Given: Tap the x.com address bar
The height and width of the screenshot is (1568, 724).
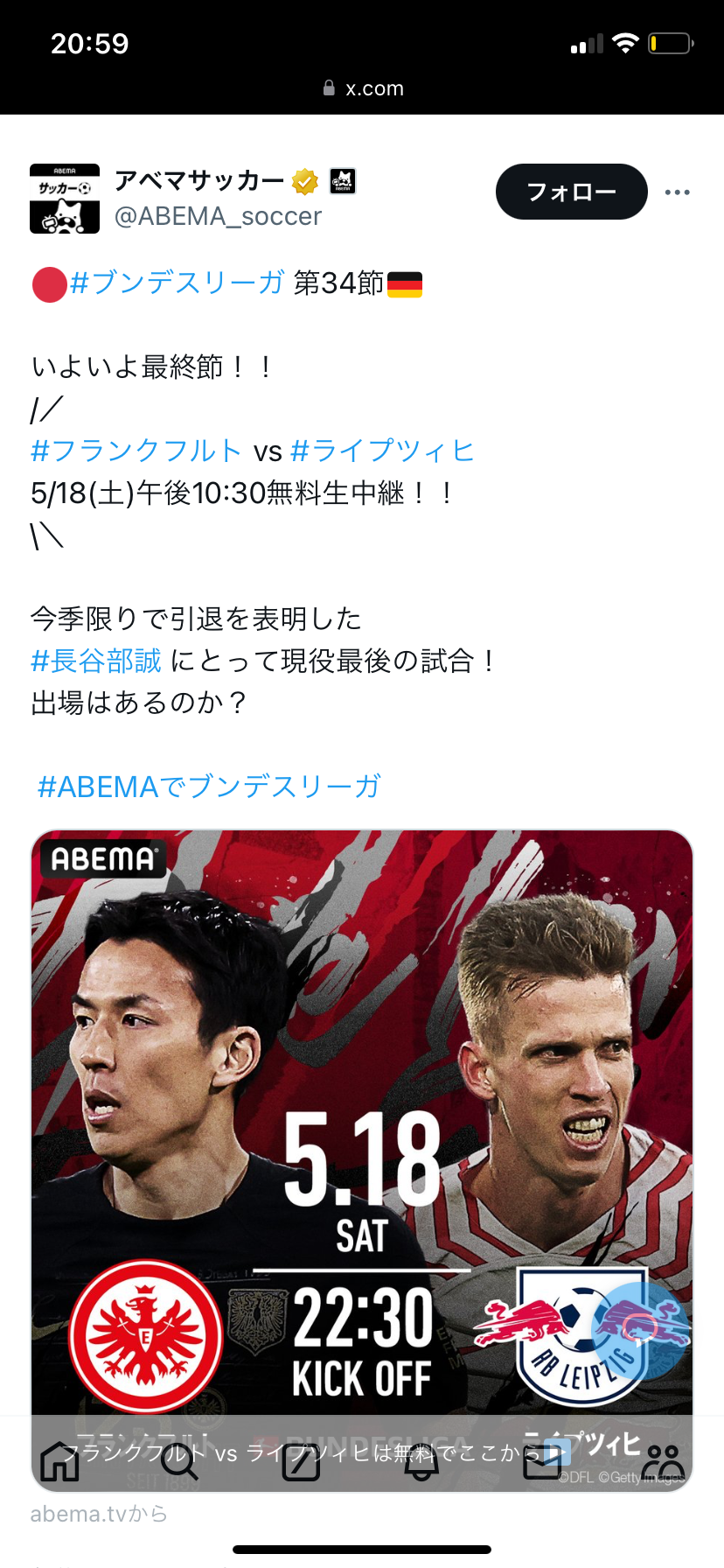Looking at the screenshot, I should tap(362, 88).
